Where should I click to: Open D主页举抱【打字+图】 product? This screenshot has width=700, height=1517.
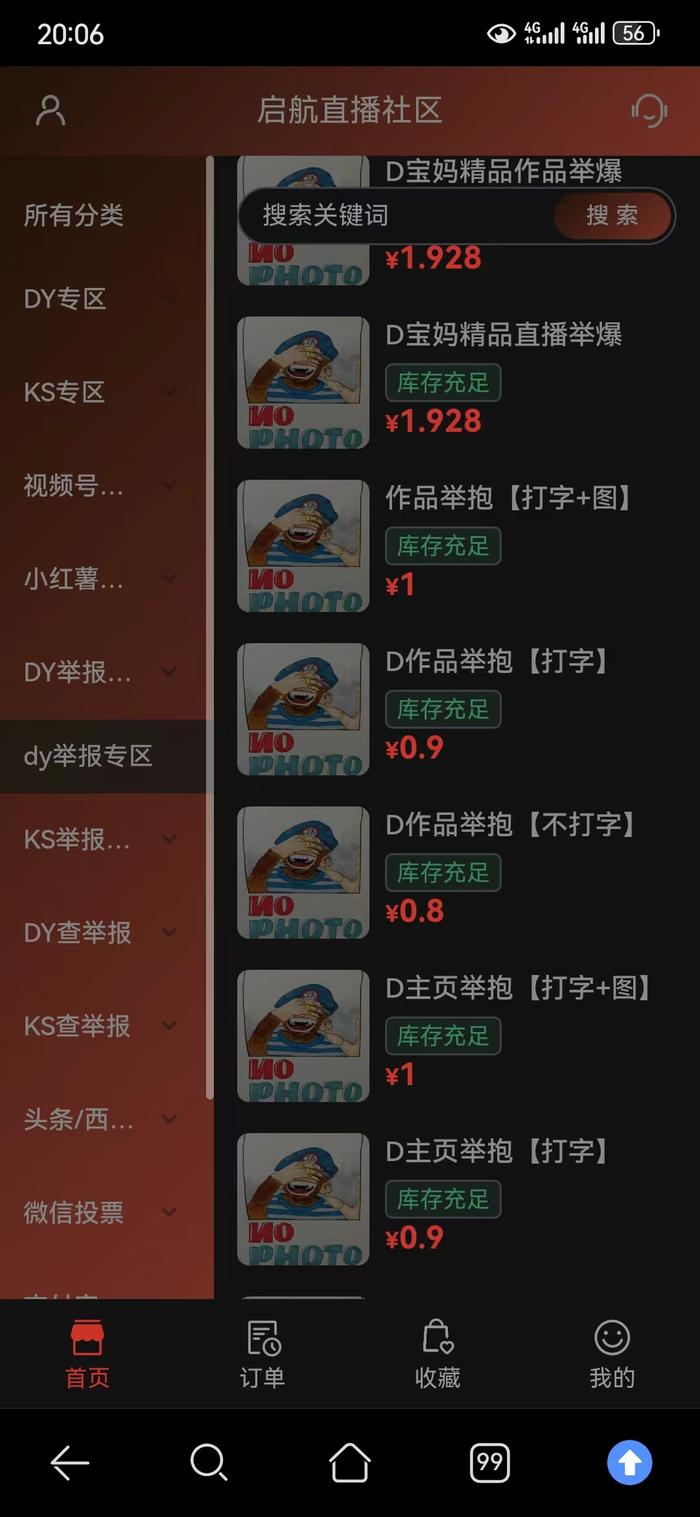[519, 988]
